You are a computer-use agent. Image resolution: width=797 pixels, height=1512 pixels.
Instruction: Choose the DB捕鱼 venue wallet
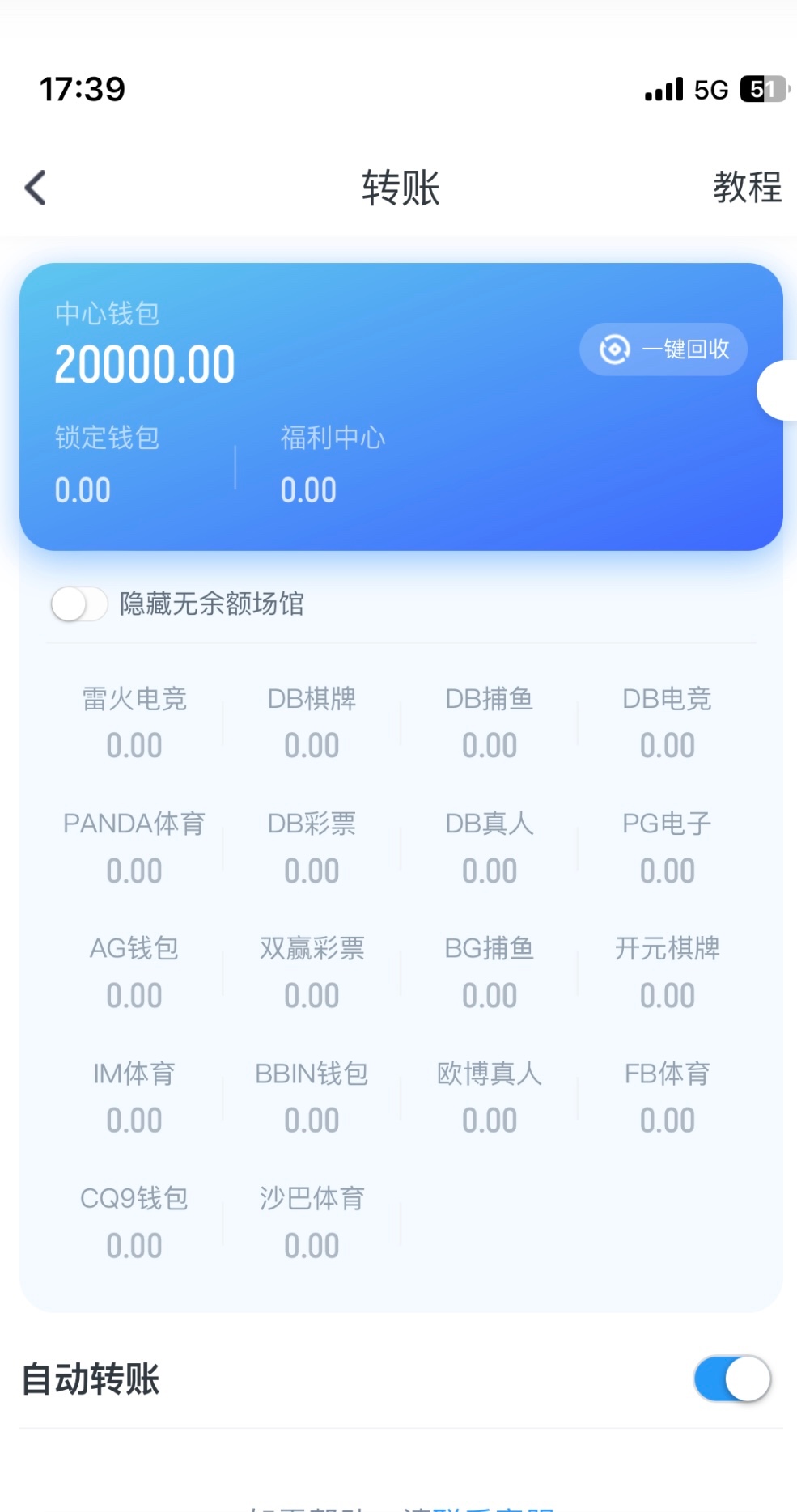point(490,722)
